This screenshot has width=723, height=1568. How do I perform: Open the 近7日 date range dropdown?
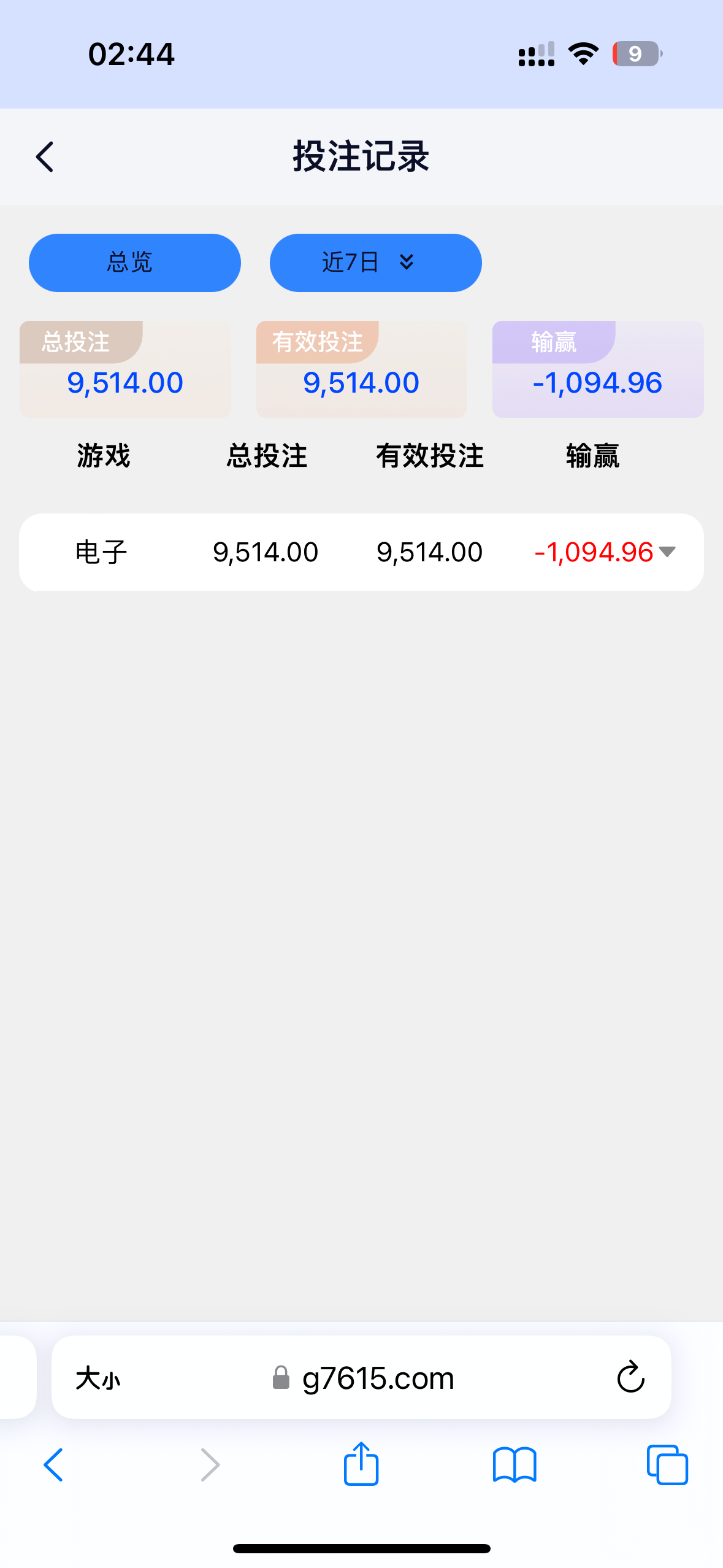pyautogui.click(x=375, y=263)
